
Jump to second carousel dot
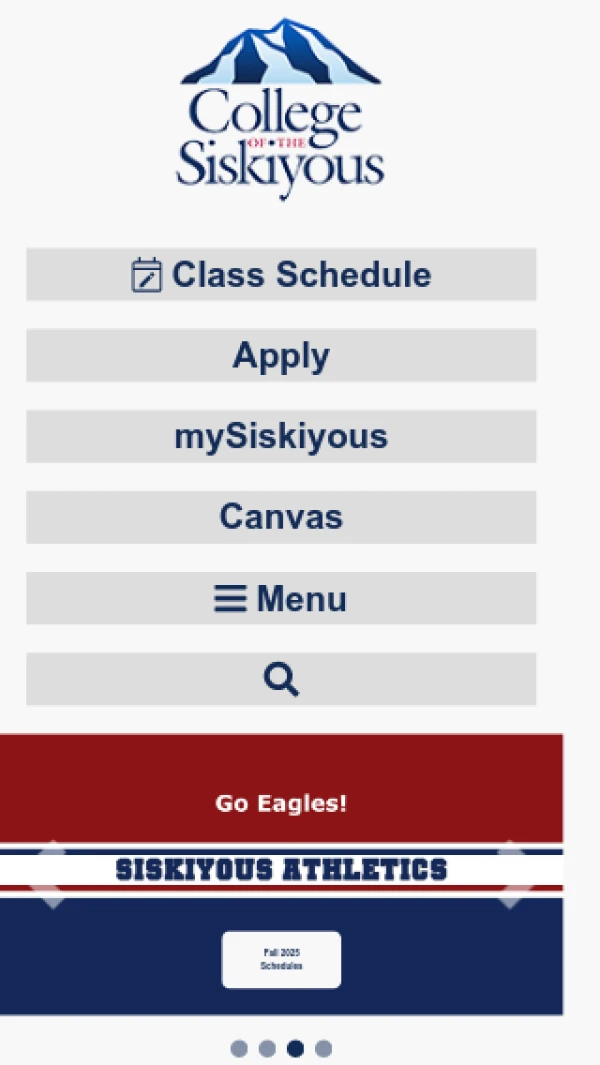click(267, 1049)
